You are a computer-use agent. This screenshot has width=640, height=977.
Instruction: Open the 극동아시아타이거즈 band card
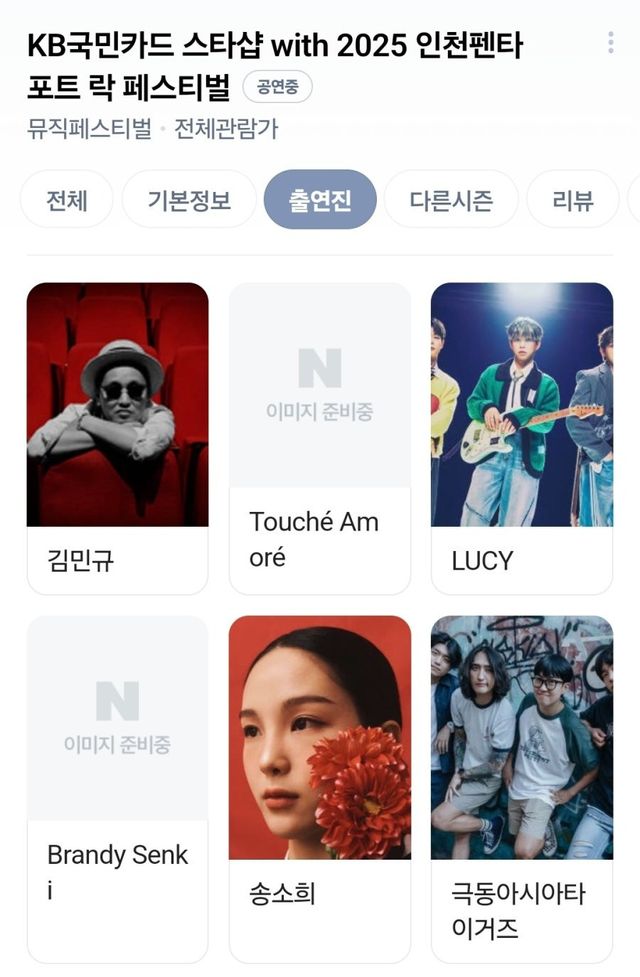521,788
